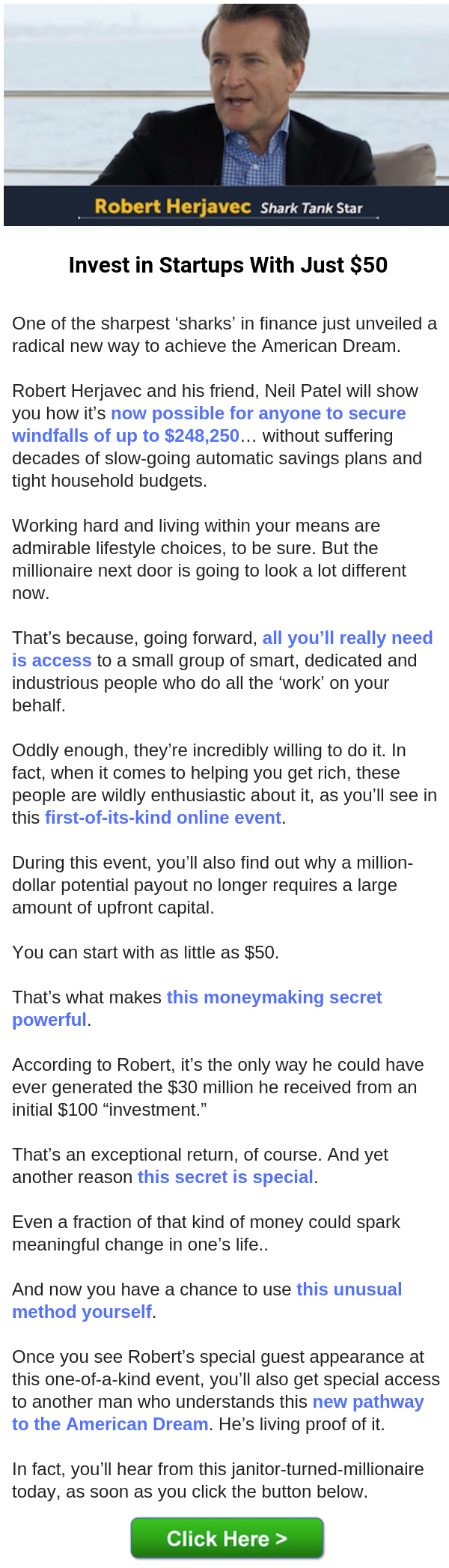Tap the 'this moneymaking secret powerful' link
The height and width of the screenshot is (1568, 449).
click(274, 997)
